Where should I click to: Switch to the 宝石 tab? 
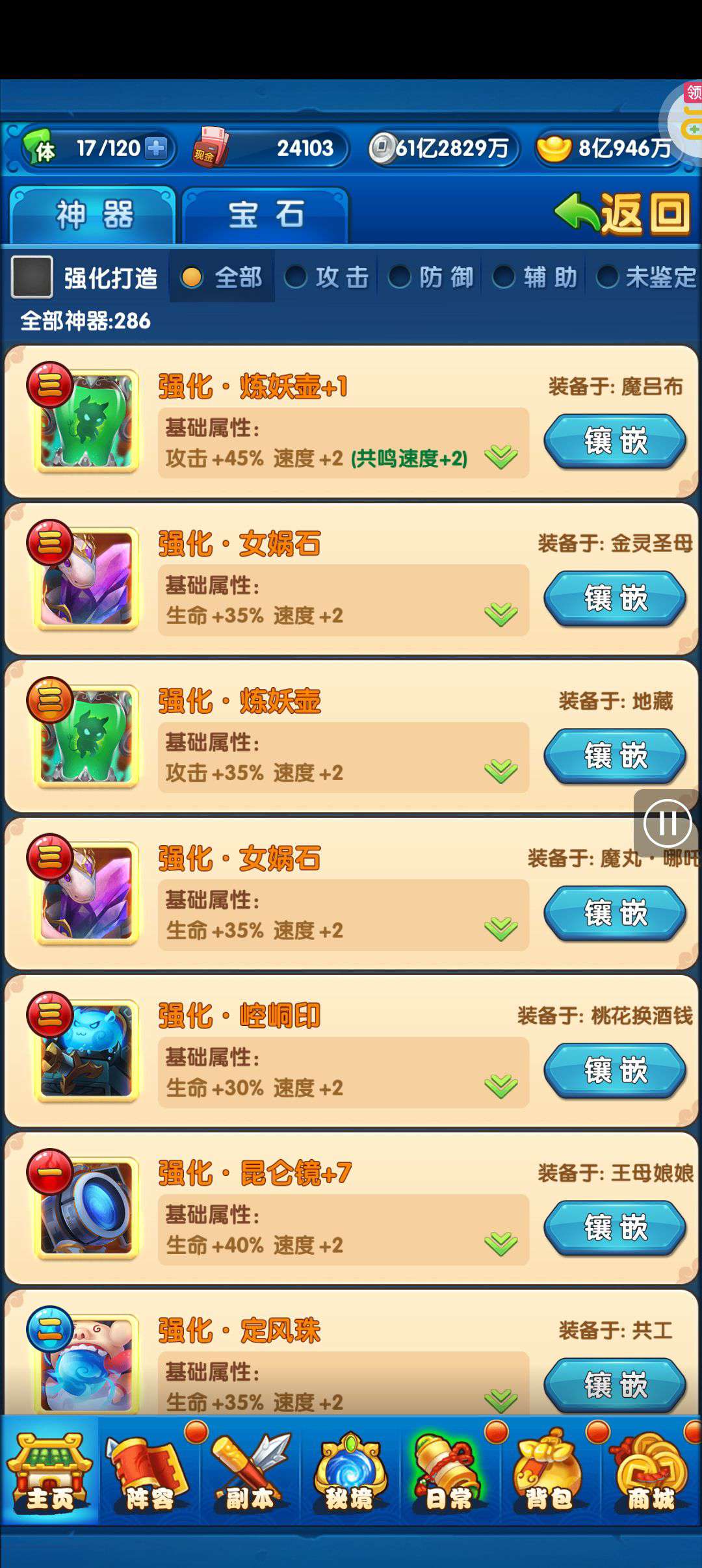click(x=265, y=215)
